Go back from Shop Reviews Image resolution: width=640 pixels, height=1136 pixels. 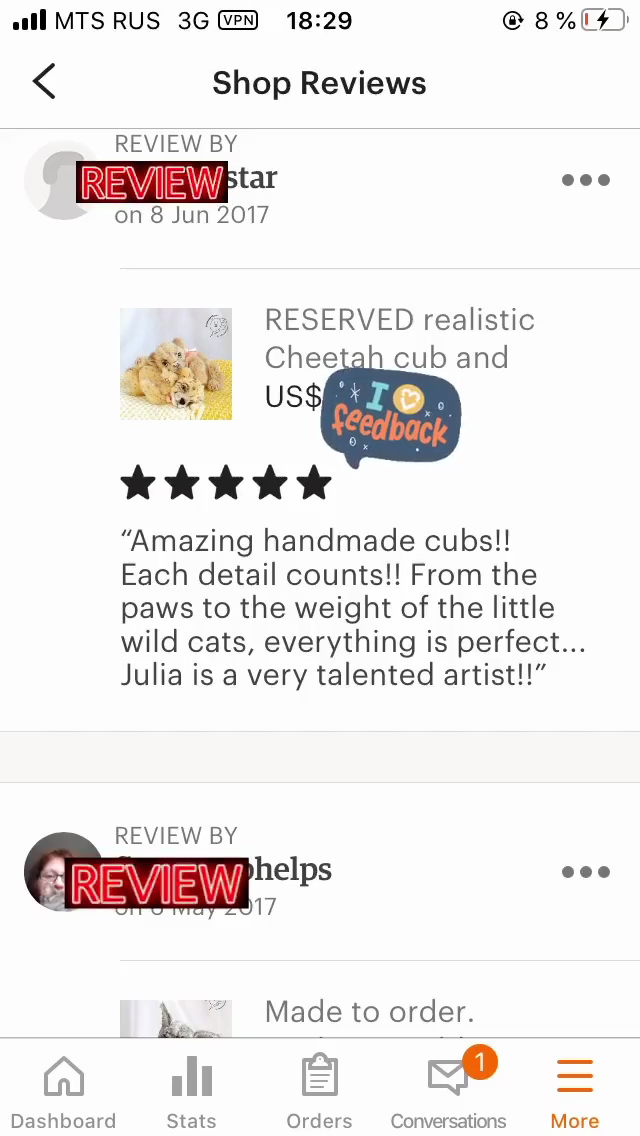point(44,82)
